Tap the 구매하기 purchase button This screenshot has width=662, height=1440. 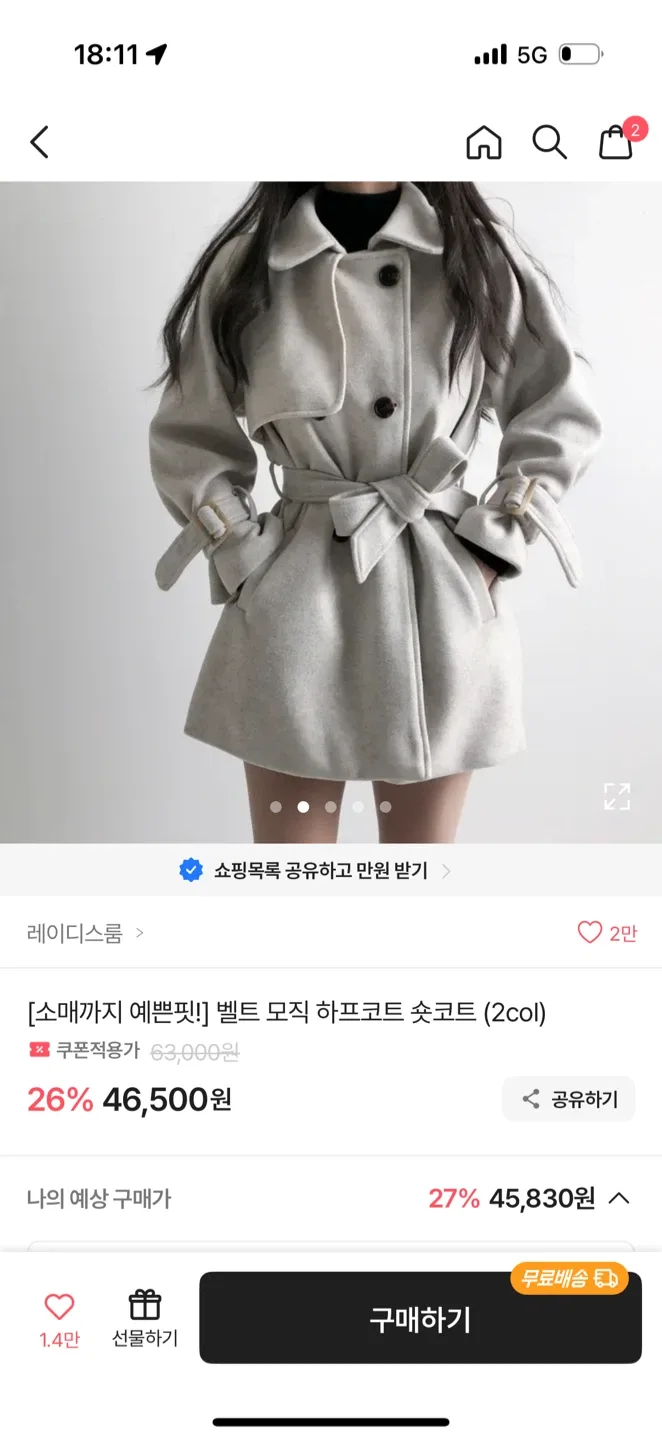[x=420, y=1319]
